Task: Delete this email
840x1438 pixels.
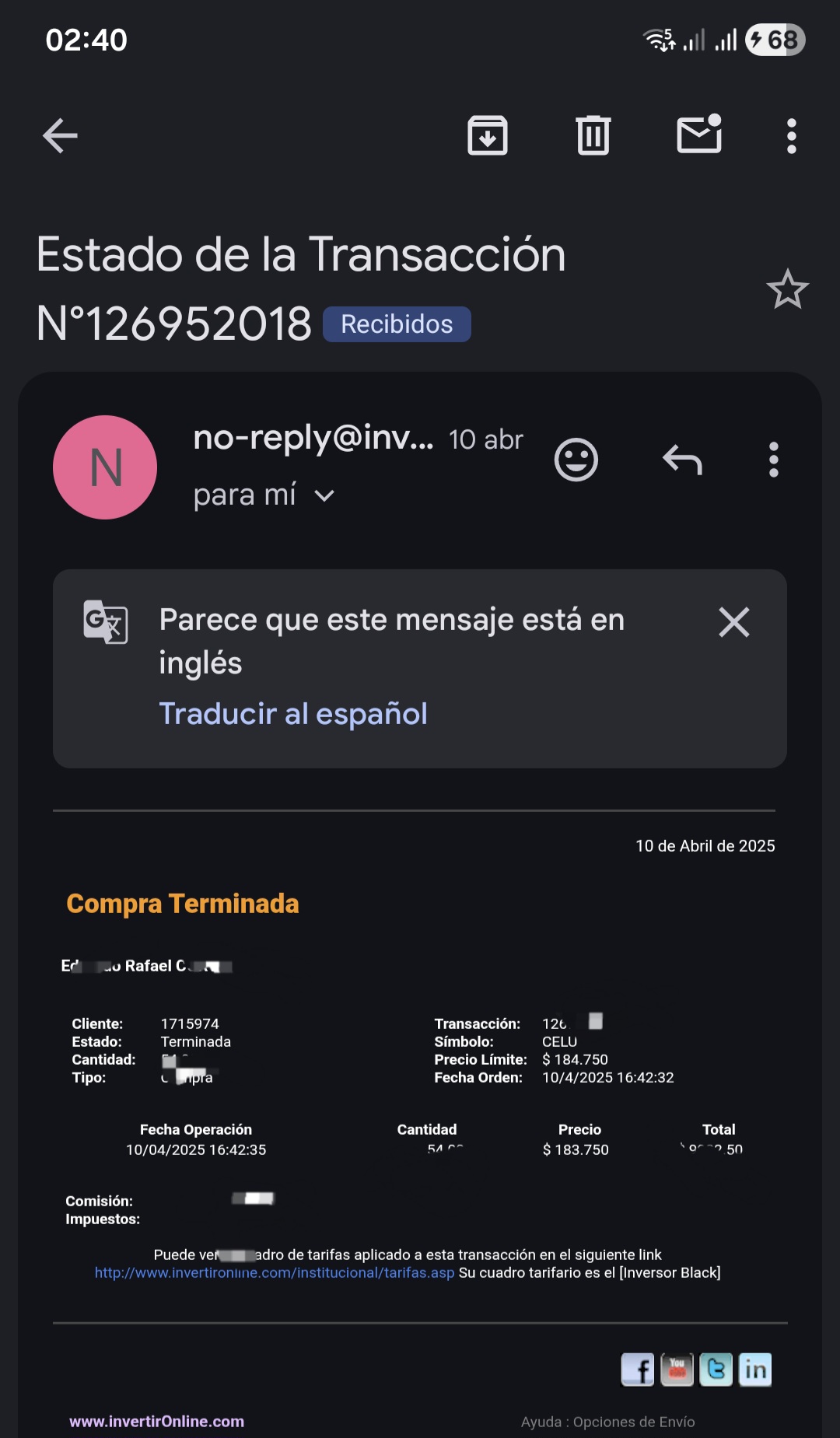Action: (593, 136)
